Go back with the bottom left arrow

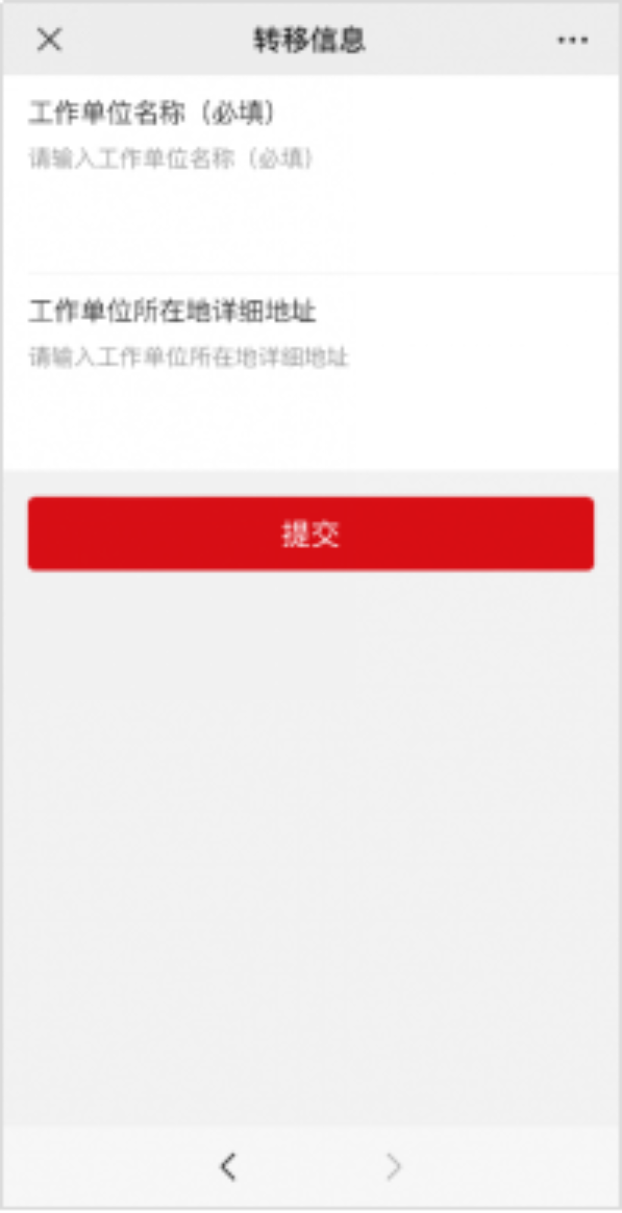pos(228,1166)
